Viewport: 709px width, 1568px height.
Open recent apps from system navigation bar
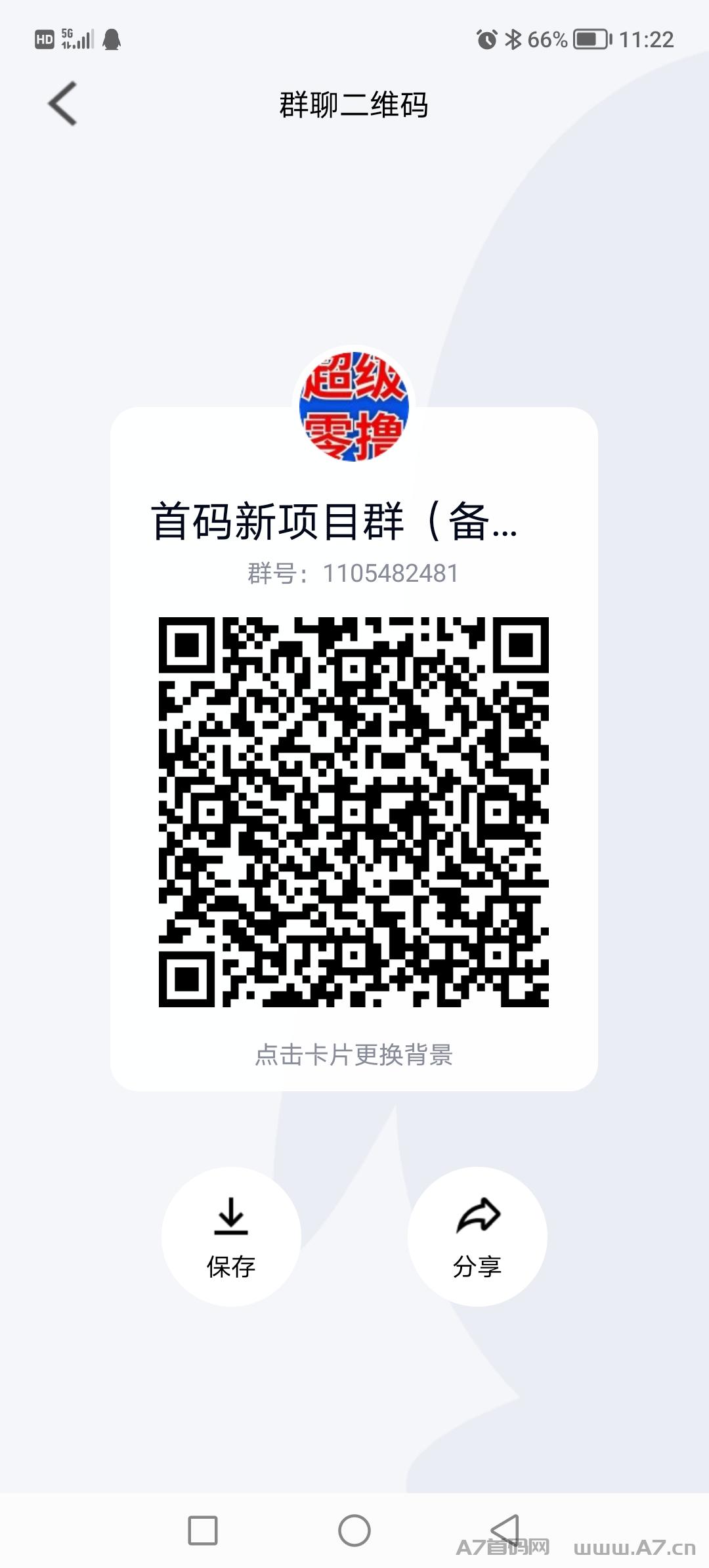click(203, 1530)
